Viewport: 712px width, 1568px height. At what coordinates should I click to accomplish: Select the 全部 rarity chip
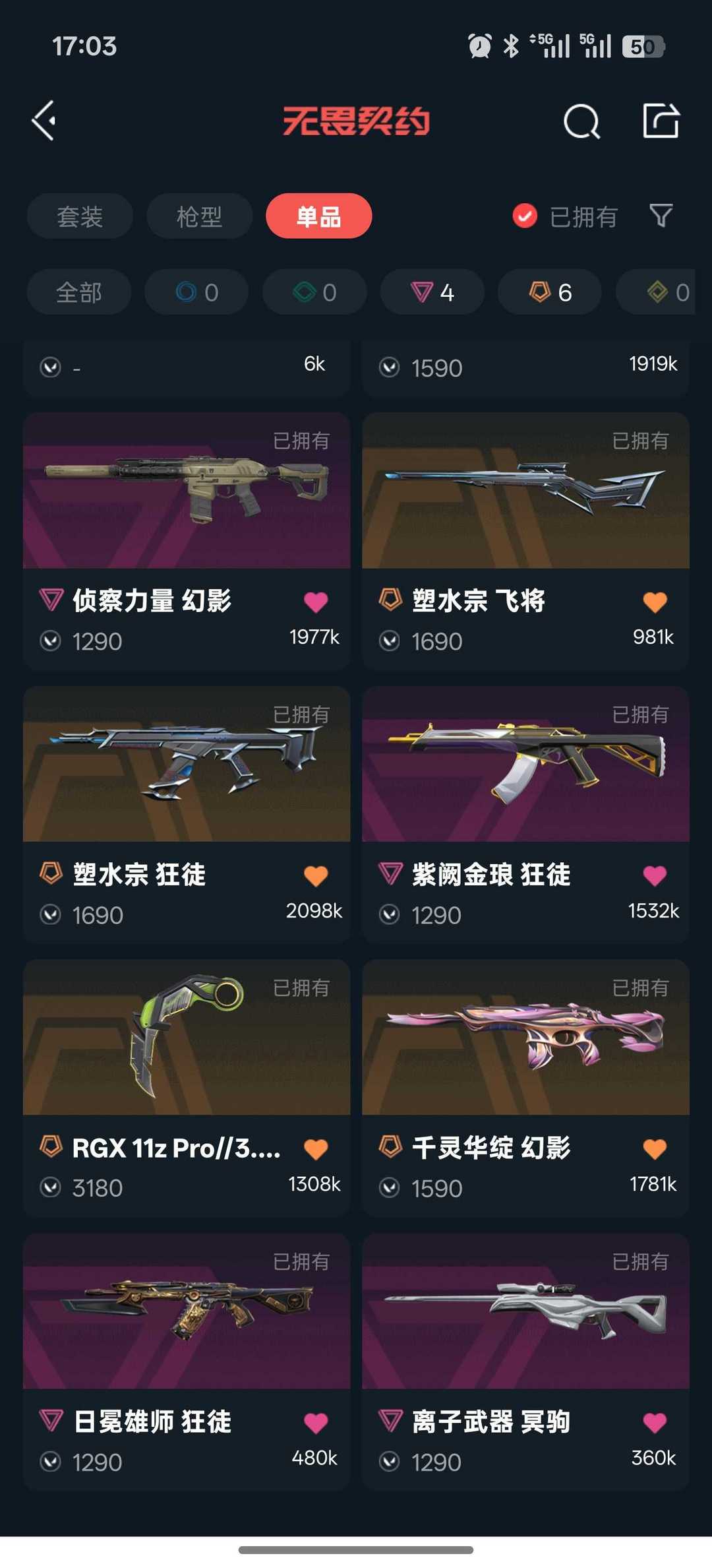tap(79, 292)
